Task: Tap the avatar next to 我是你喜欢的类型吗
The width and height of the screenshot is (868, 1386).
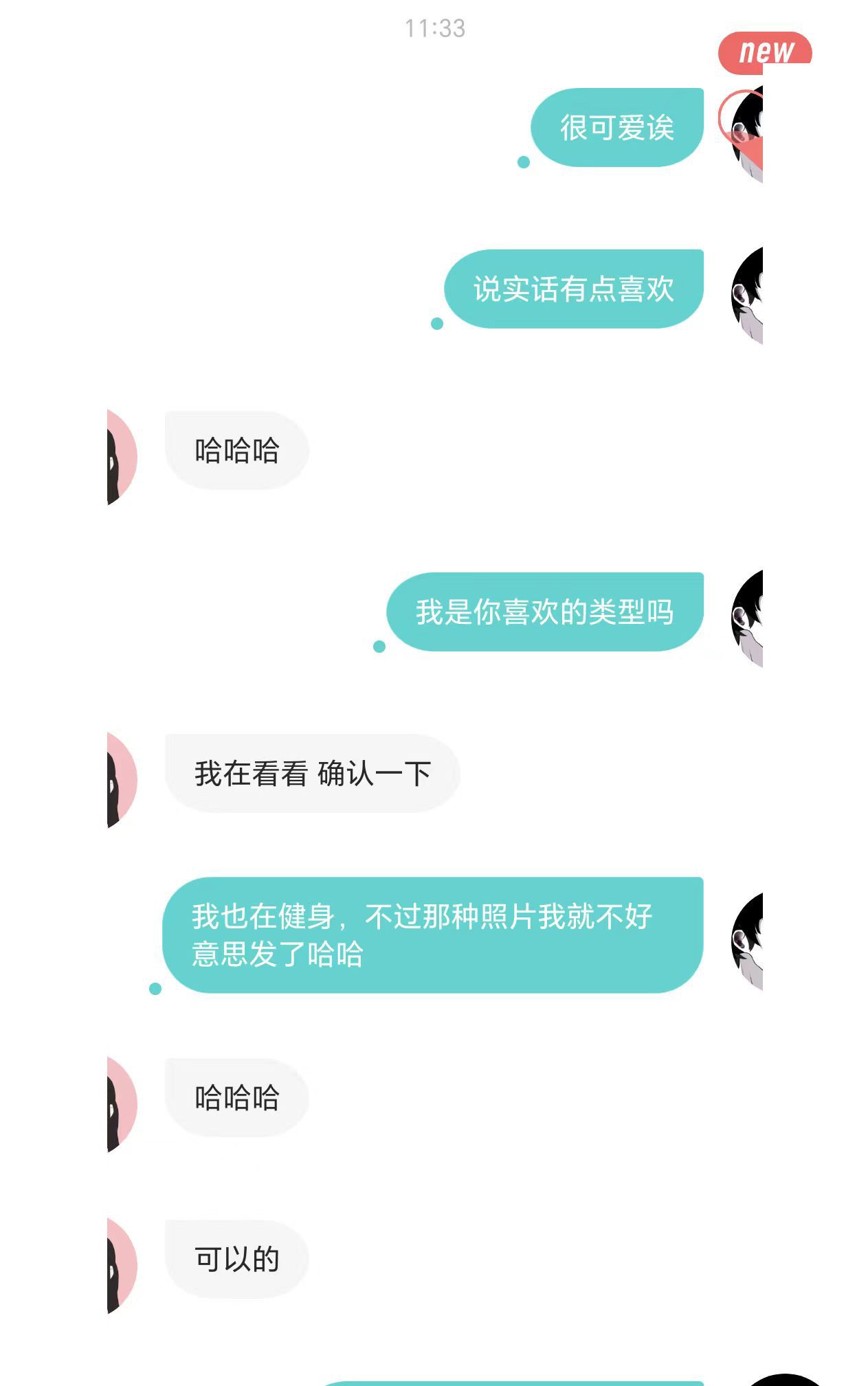Action: click(x=748, y=618)
